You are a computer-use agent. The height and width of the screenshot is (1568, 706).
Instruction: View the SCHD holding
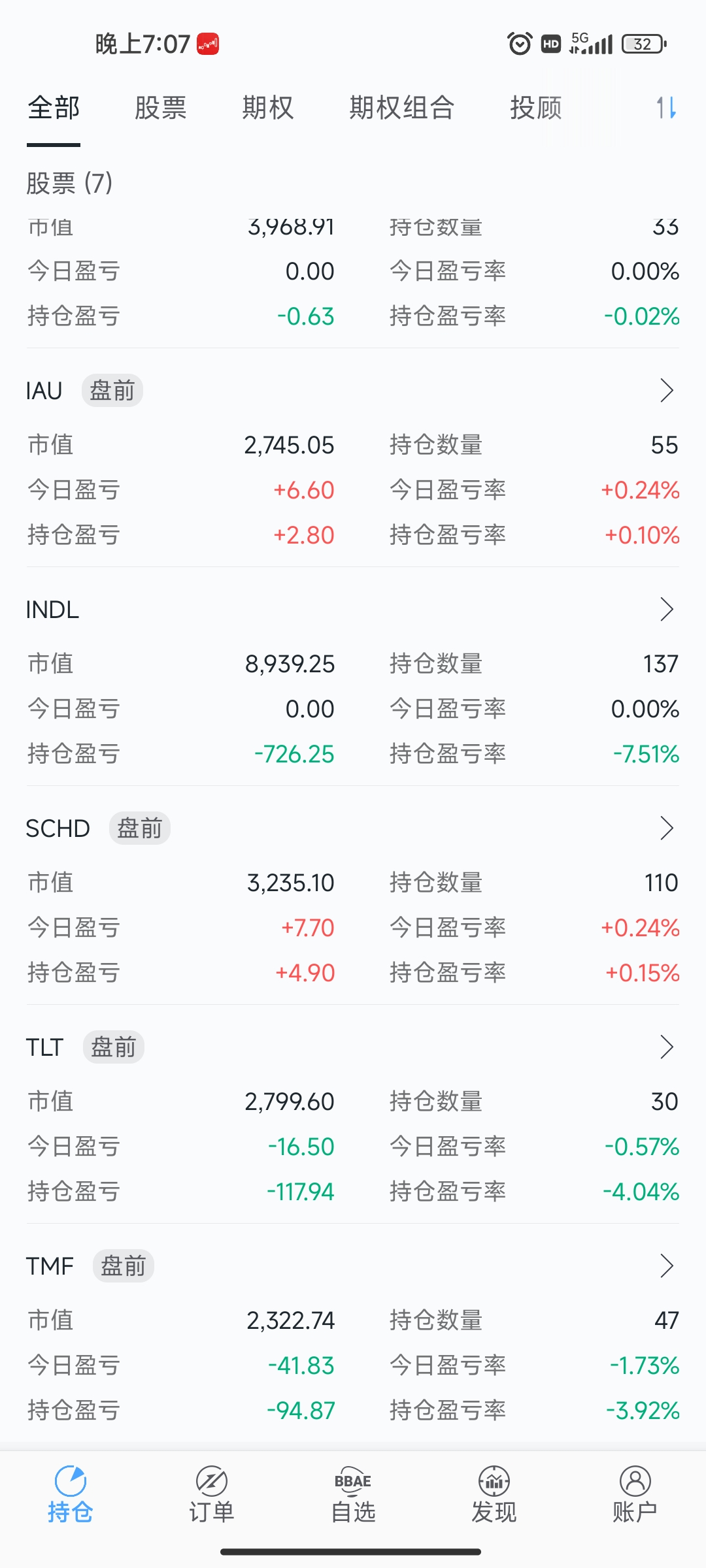coord(353,828)
